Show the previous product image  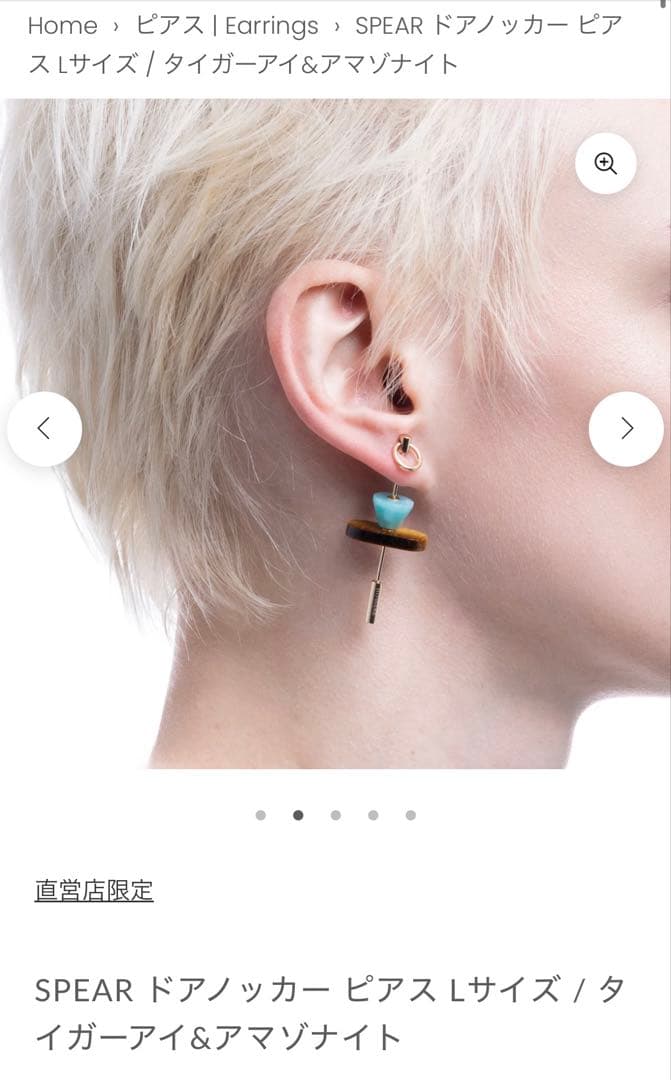tap(44, 428)
